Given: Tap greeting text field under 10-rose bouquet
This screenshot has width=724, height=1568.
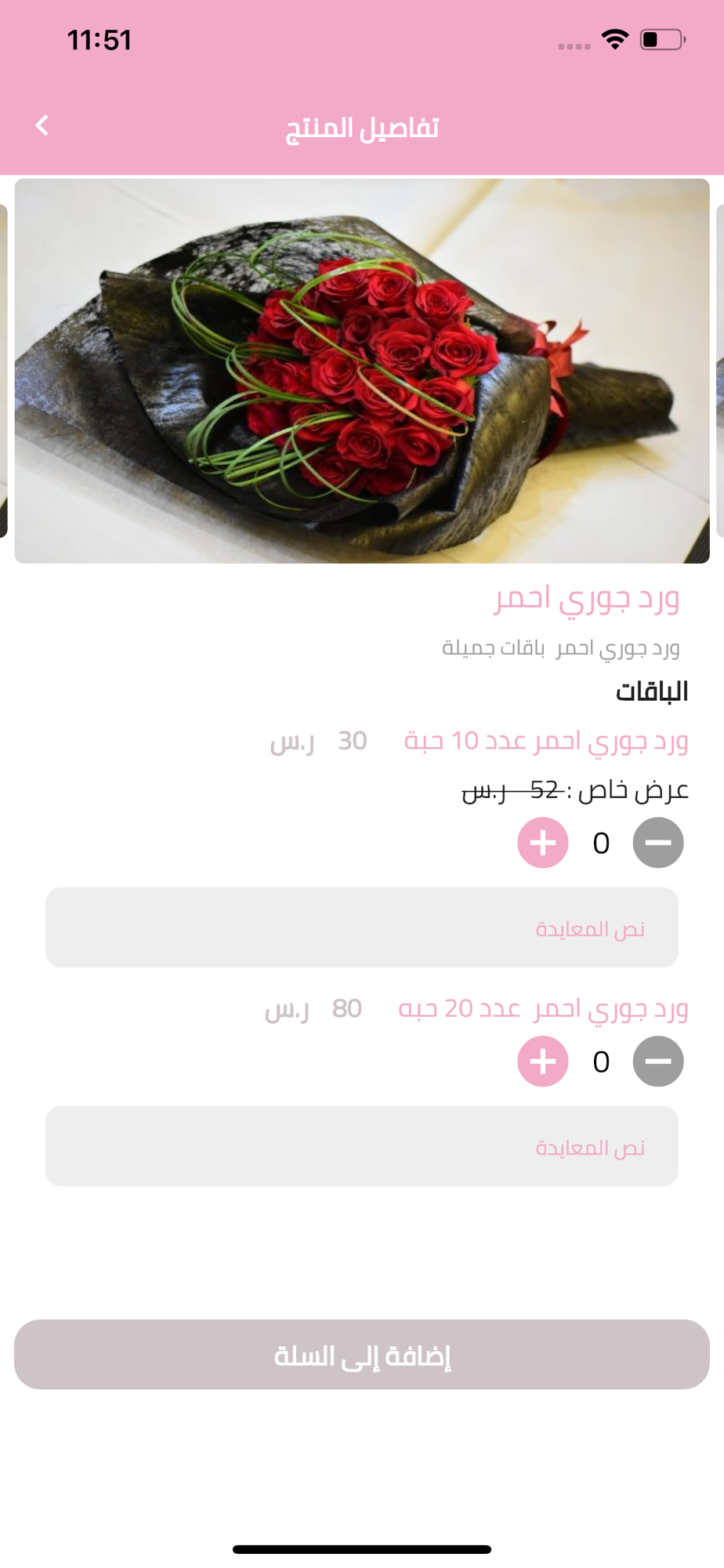Looking at the screenshot, I should point(362,927).
